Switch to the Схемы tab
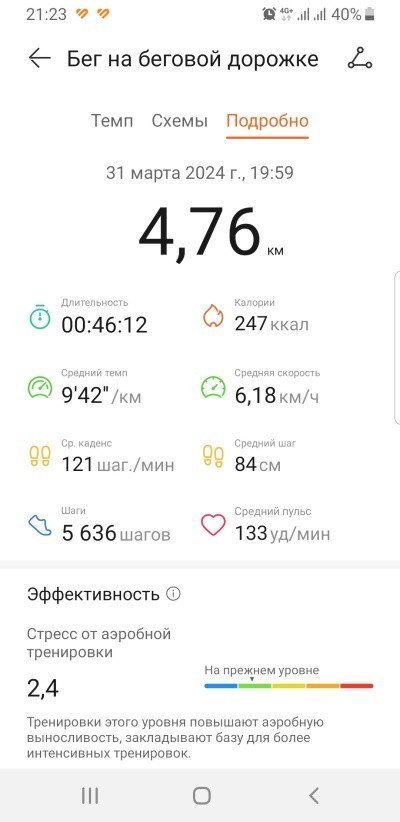This screenshot has width=400, height=822. (180, 121)
